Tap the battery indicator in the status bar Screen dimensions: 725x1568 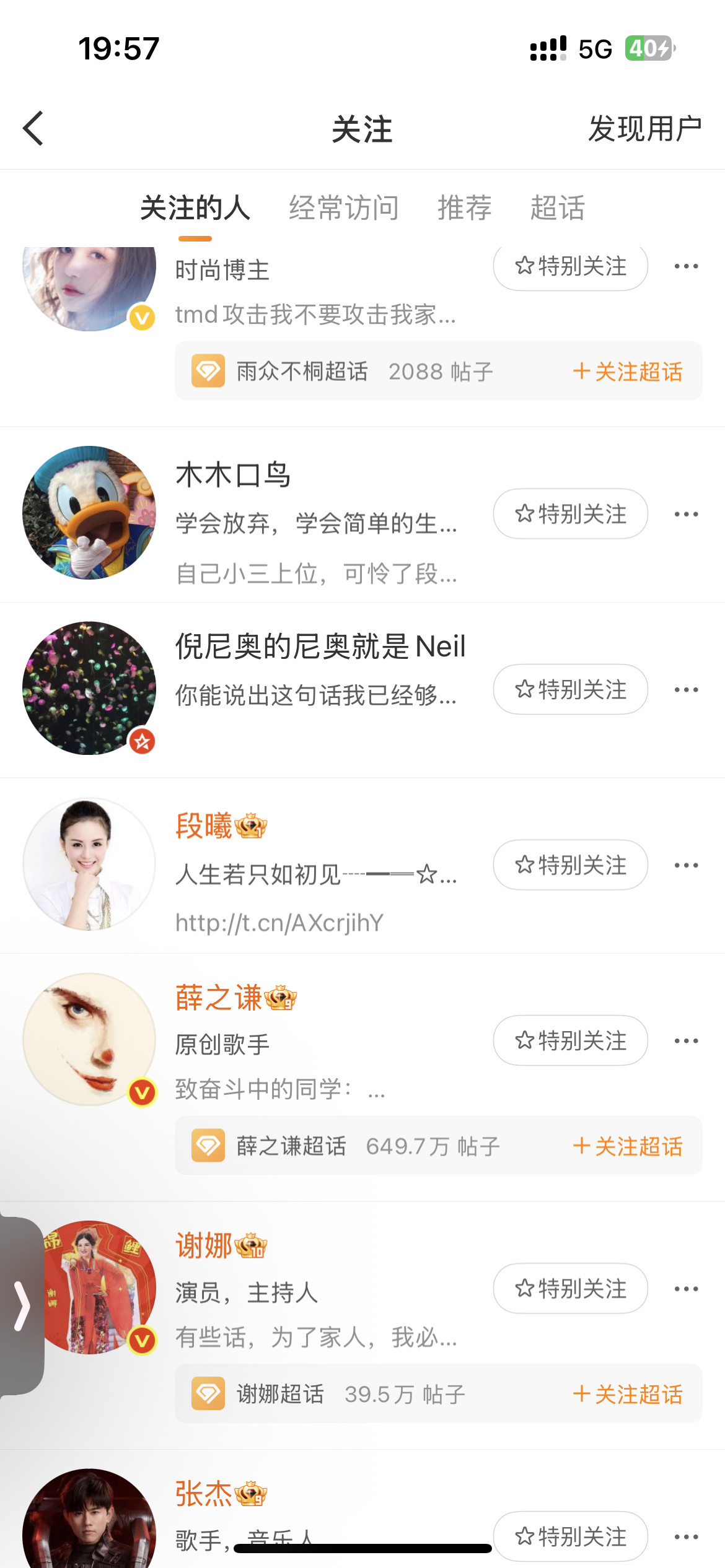[649, 47]
